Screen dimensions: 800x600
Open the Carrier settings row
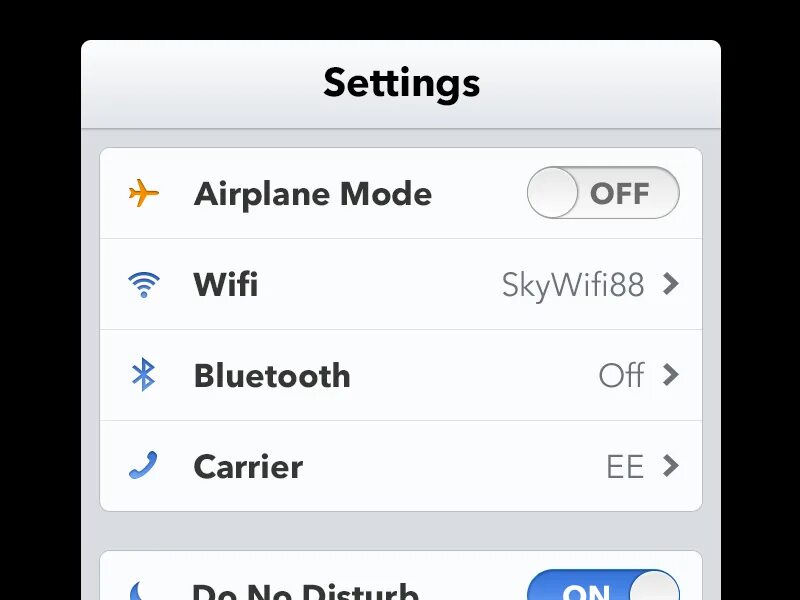tap(401, 466)
